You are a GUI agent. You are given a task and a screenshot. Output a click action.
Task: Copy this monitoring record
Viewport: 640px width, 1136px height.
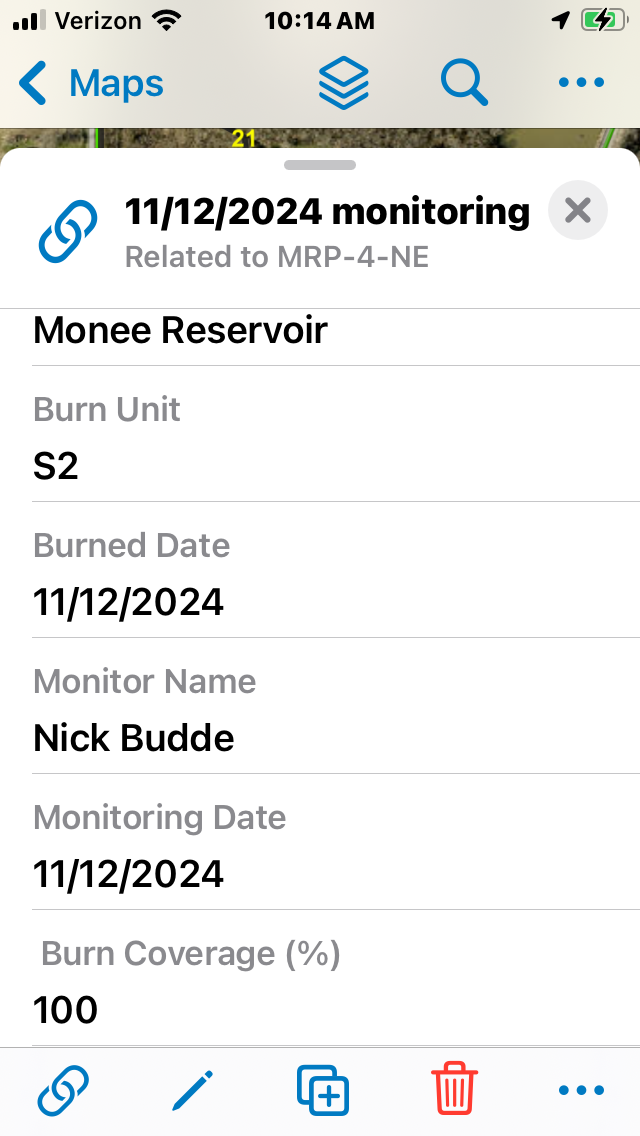tap(322, 1090)
